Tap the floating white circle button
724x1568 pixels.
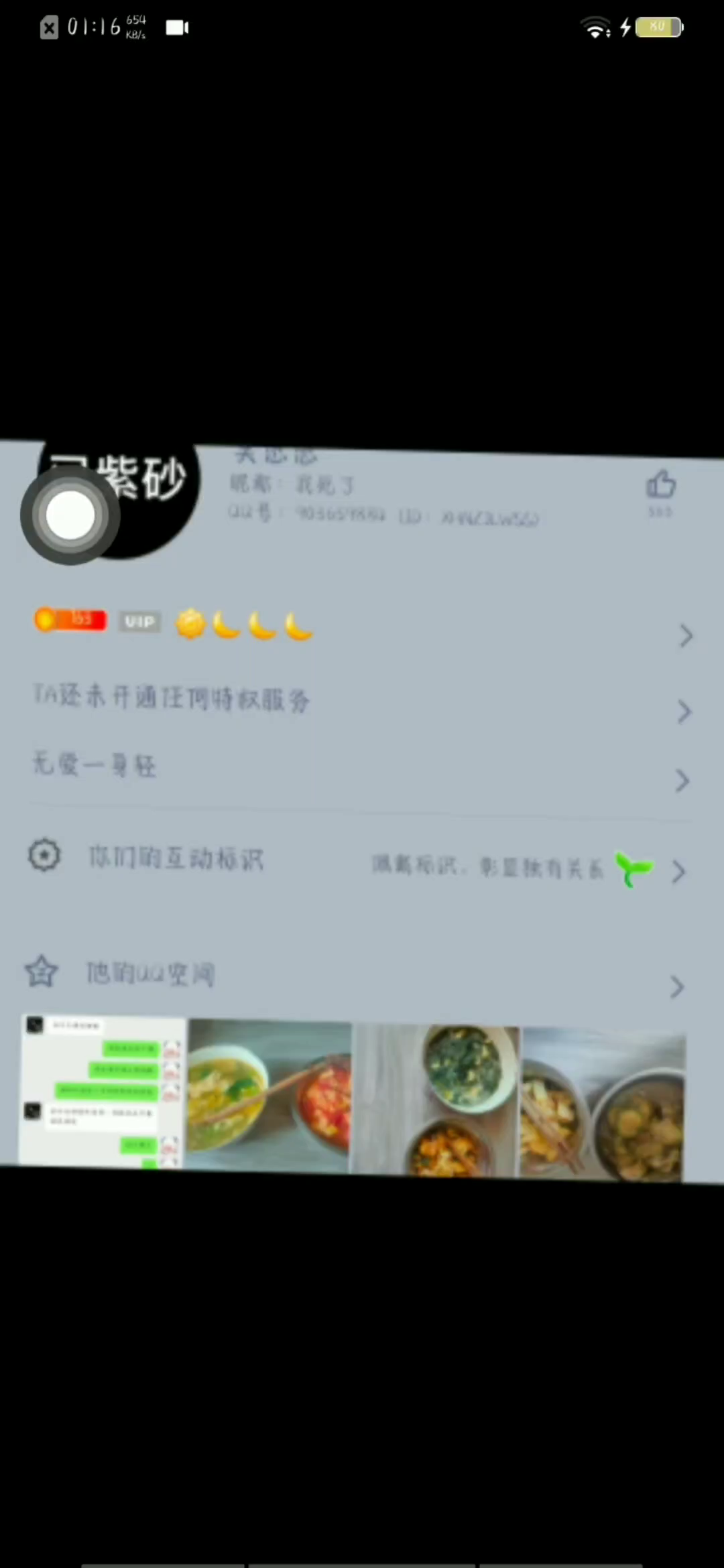(70, 515)
